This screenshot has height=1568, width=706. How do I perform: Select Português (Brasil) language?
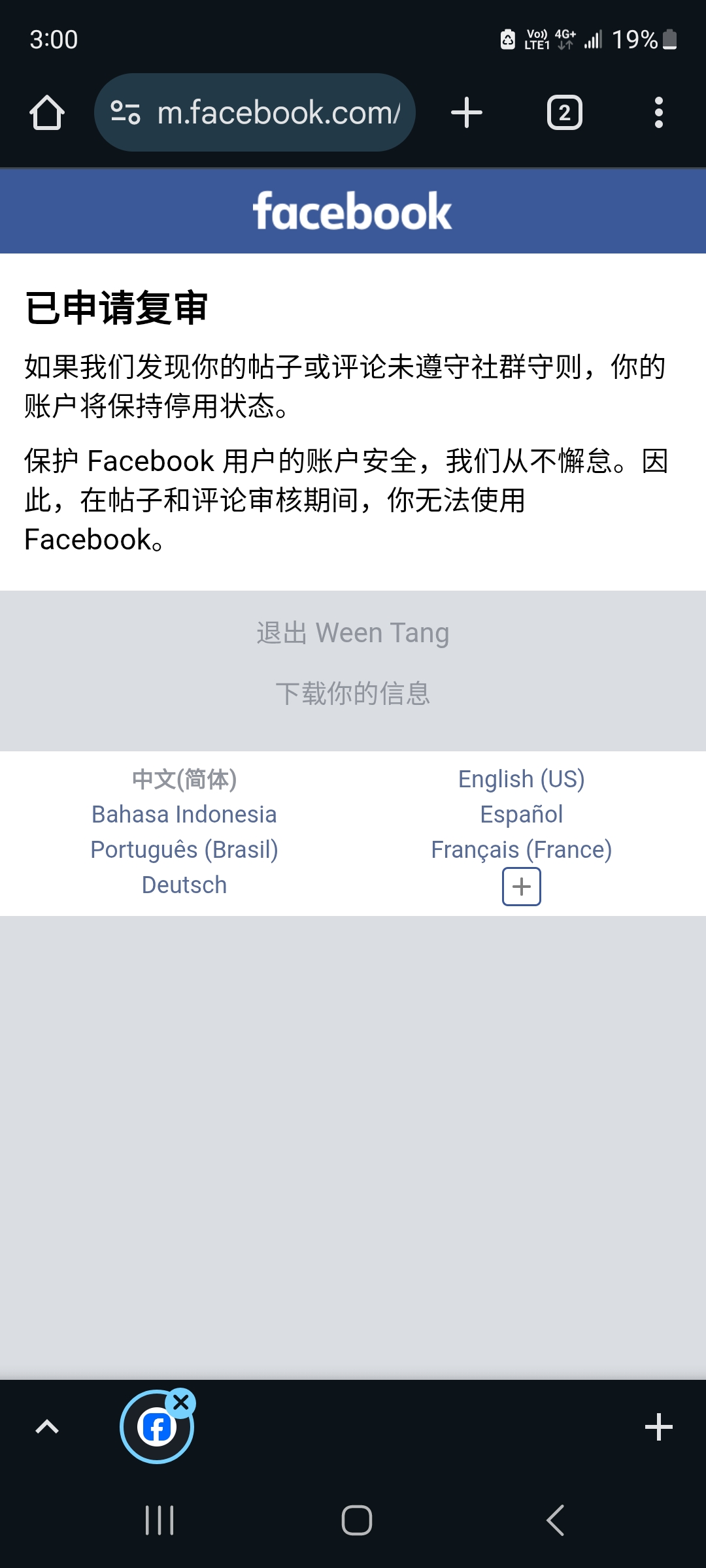point(184,849)
